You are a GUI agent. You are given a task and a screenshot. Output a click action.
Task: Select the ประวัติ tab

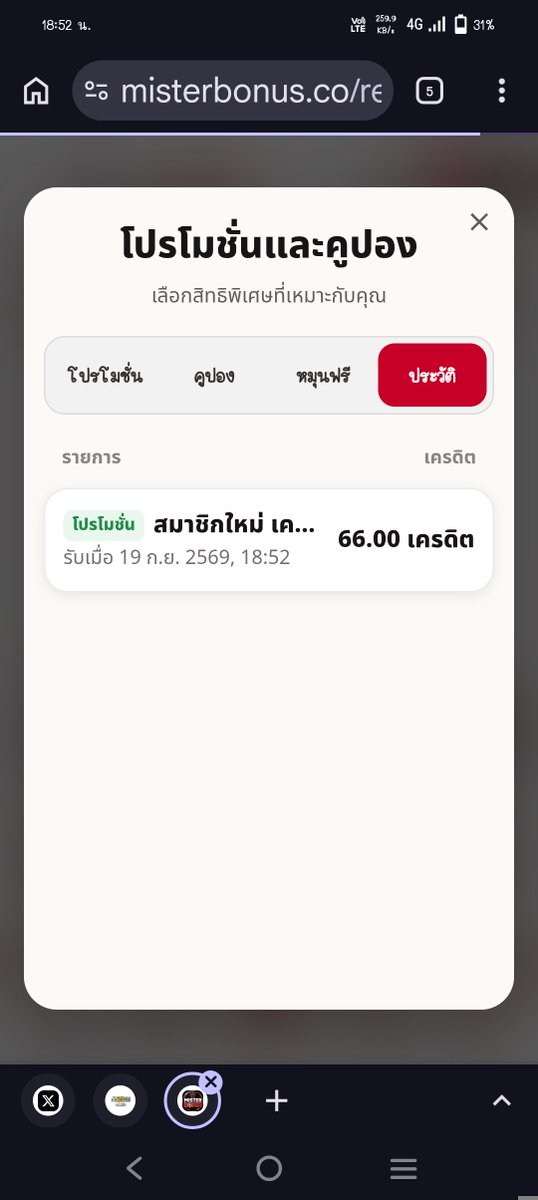click(x=432, y=375)
